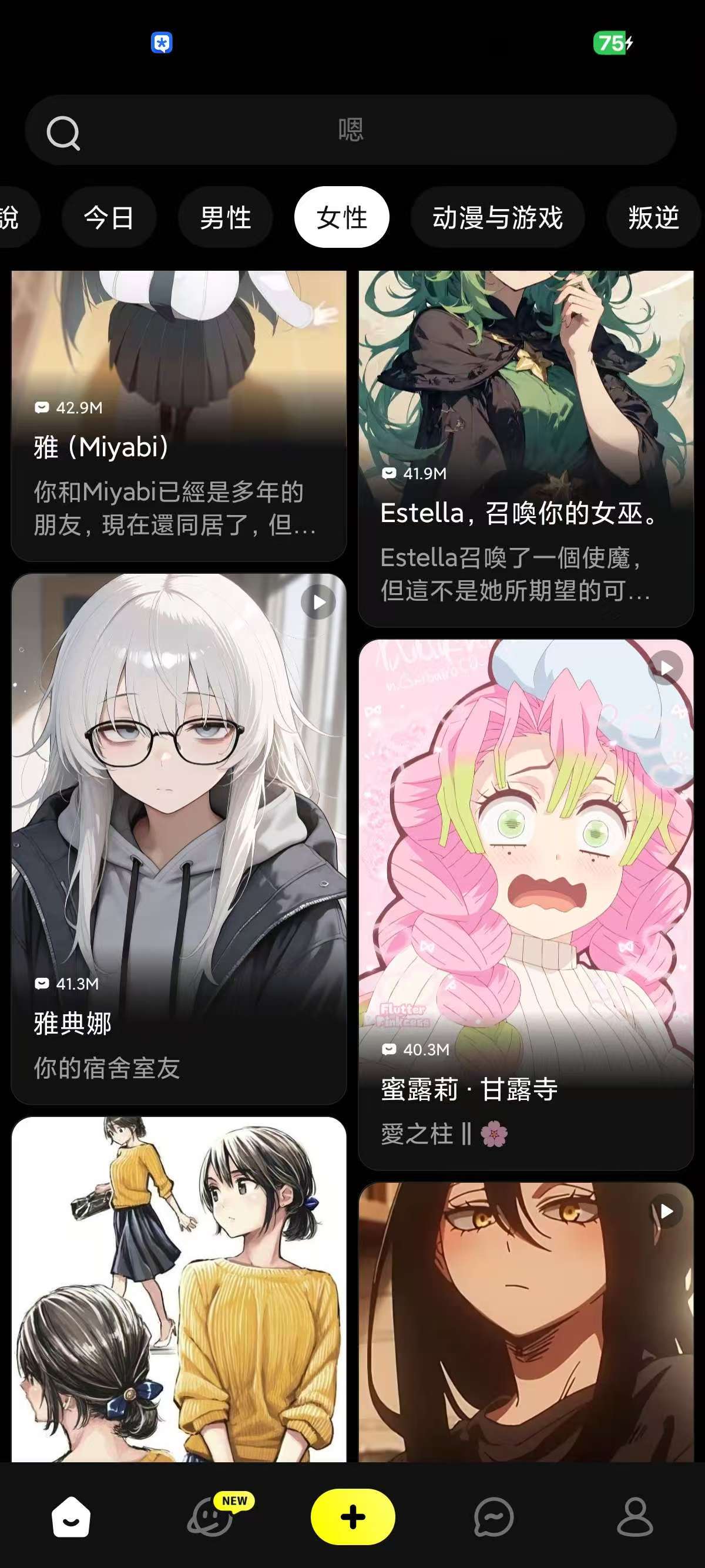Toggle the 叛逆 category chip
Image resolution: width=705 pixels, height=1568 pixels.
(x=654, y=217)
